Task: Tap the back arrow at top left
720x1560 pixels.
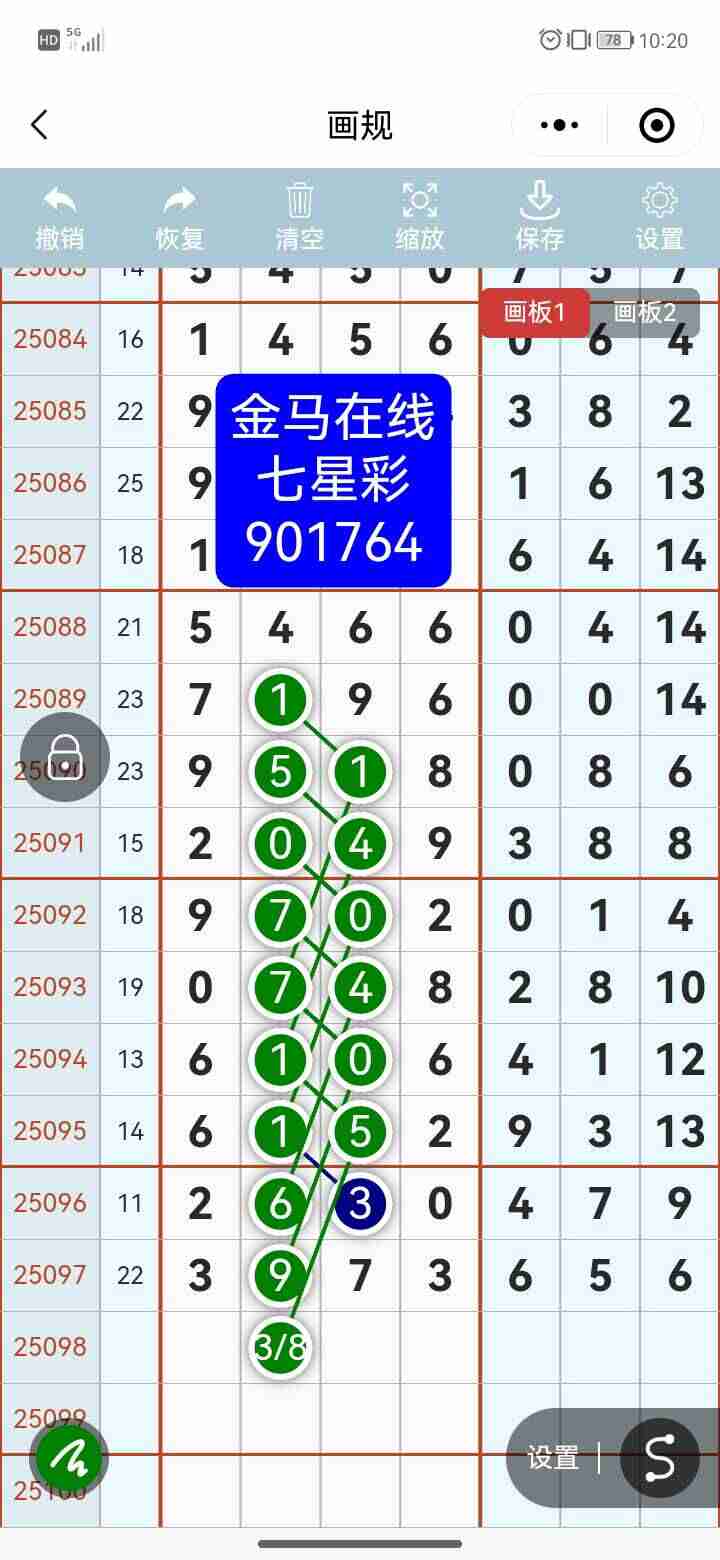Action: click(40, 125)
